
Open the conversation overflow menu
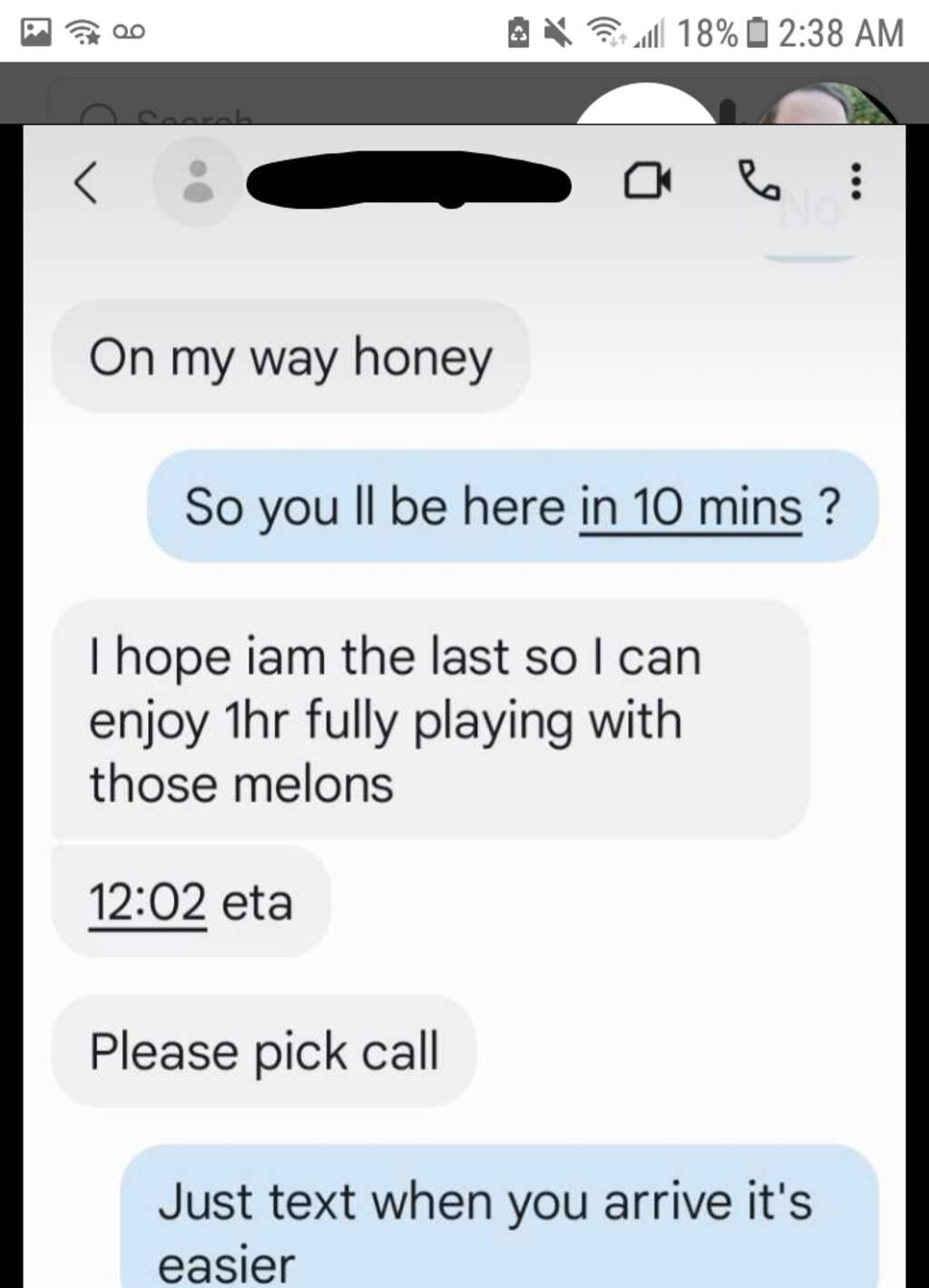855,181
